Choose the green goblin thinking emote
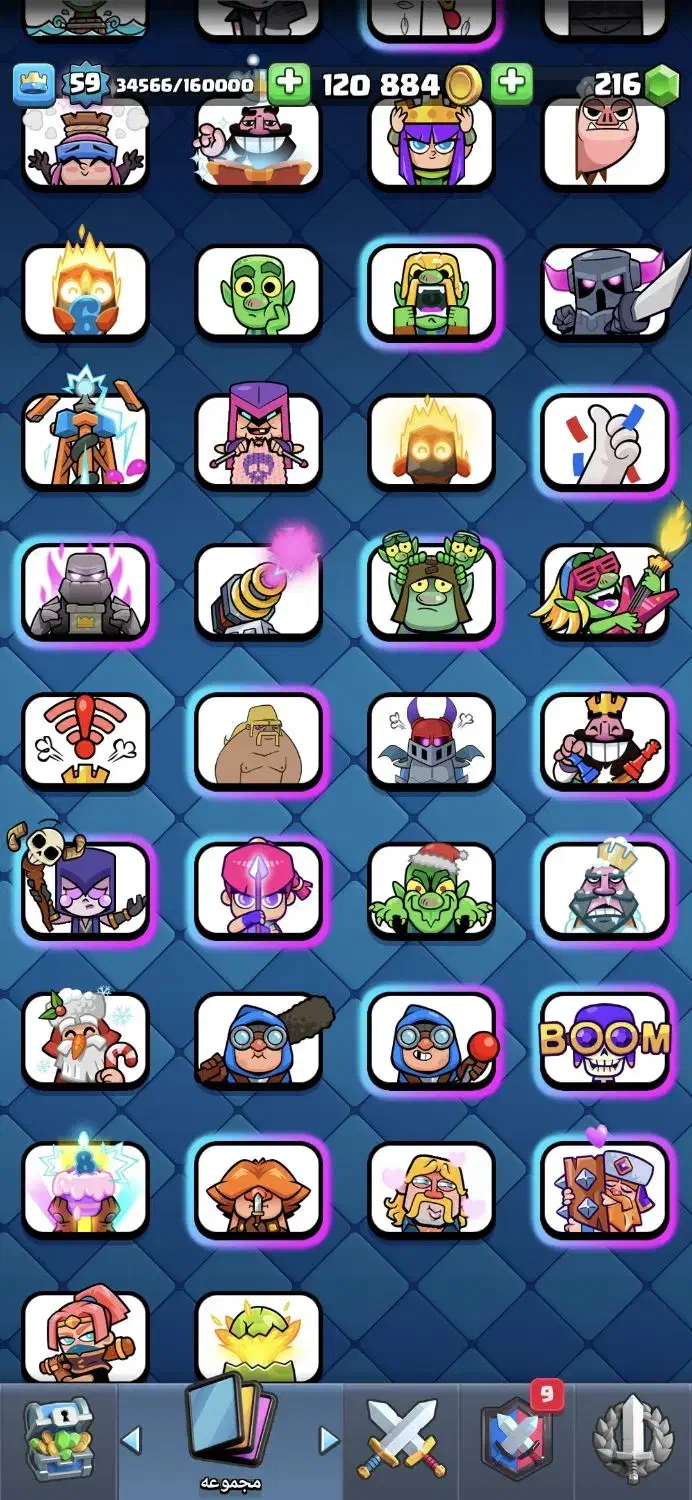Viewport: 692px width, 1500px height. tap(258, 291)
